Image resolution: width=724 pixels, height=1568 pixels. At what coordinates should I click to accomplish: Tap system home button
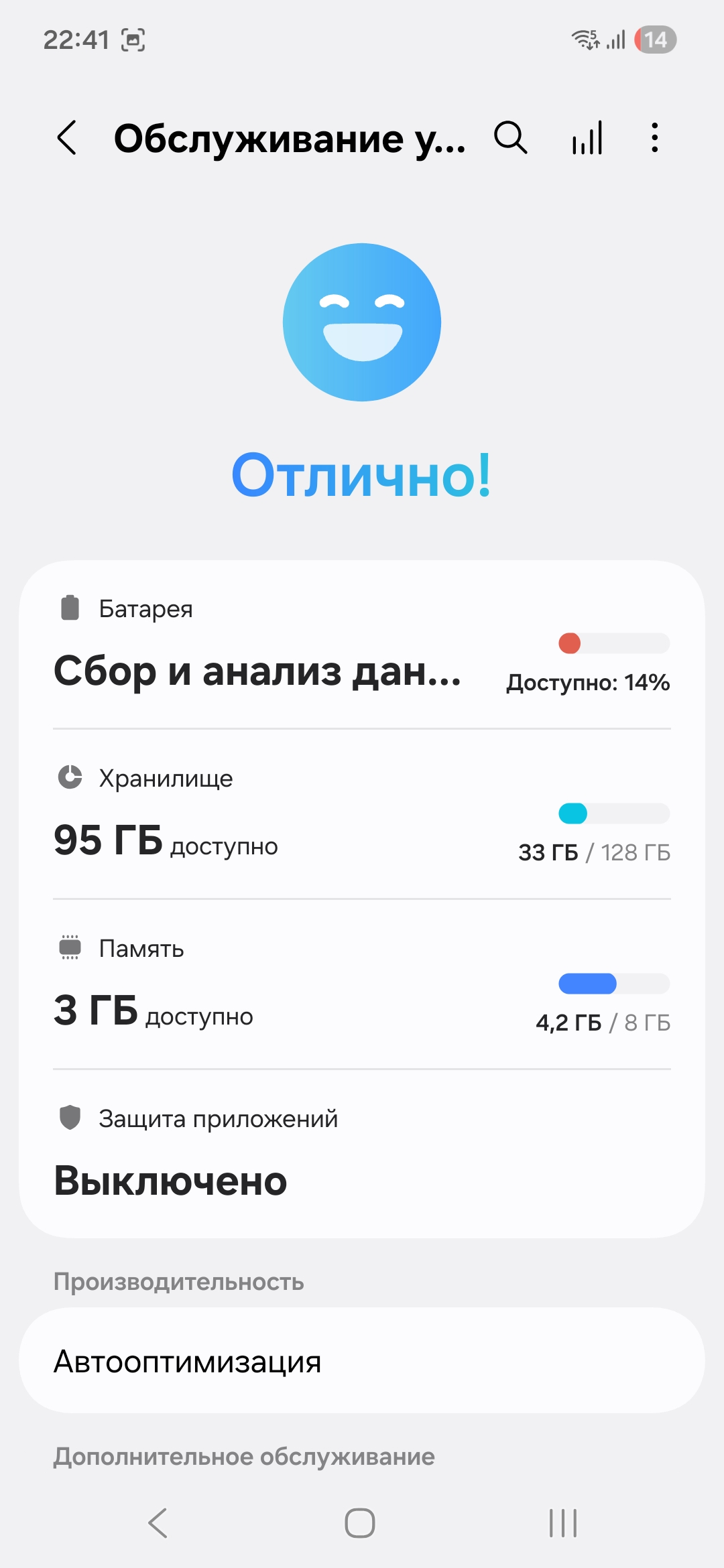click(x=360, y=1522)
